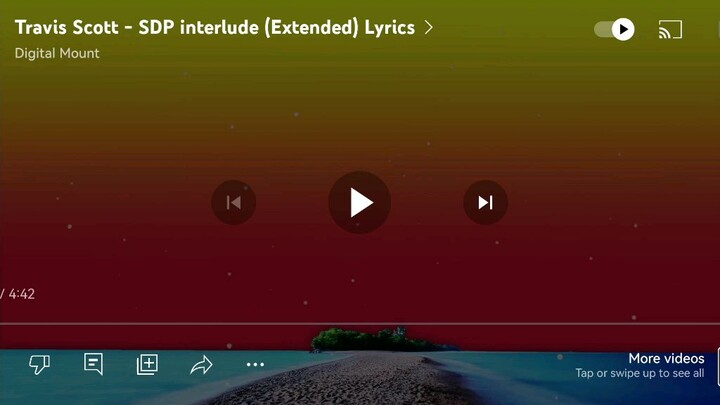Viewport: 720px width, 405px height.
Task: Dislike this video
Action: click(x=40, y=365)
